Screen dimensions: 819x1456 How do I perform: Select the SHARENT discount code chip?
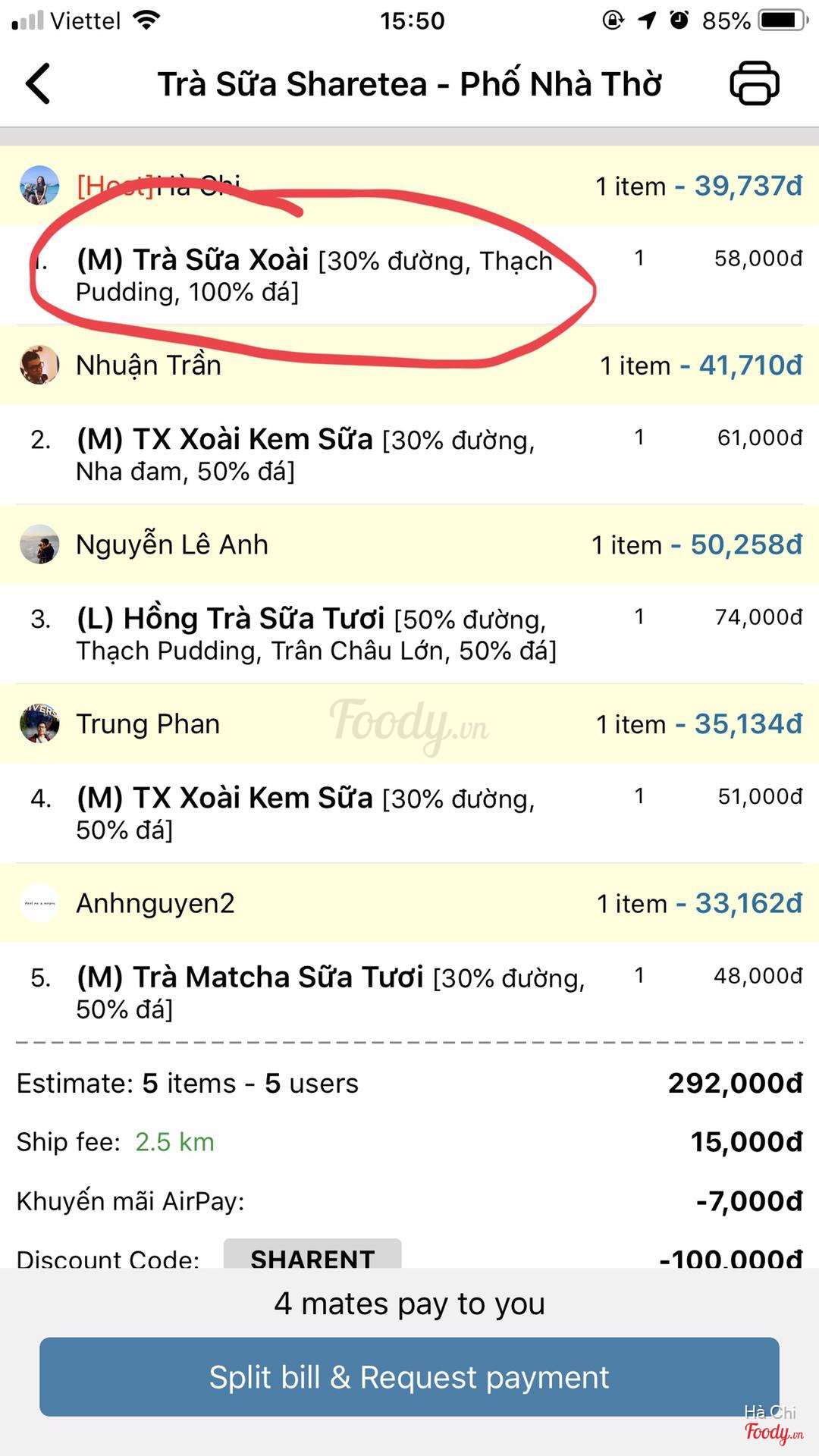[x=312, y=1255]
